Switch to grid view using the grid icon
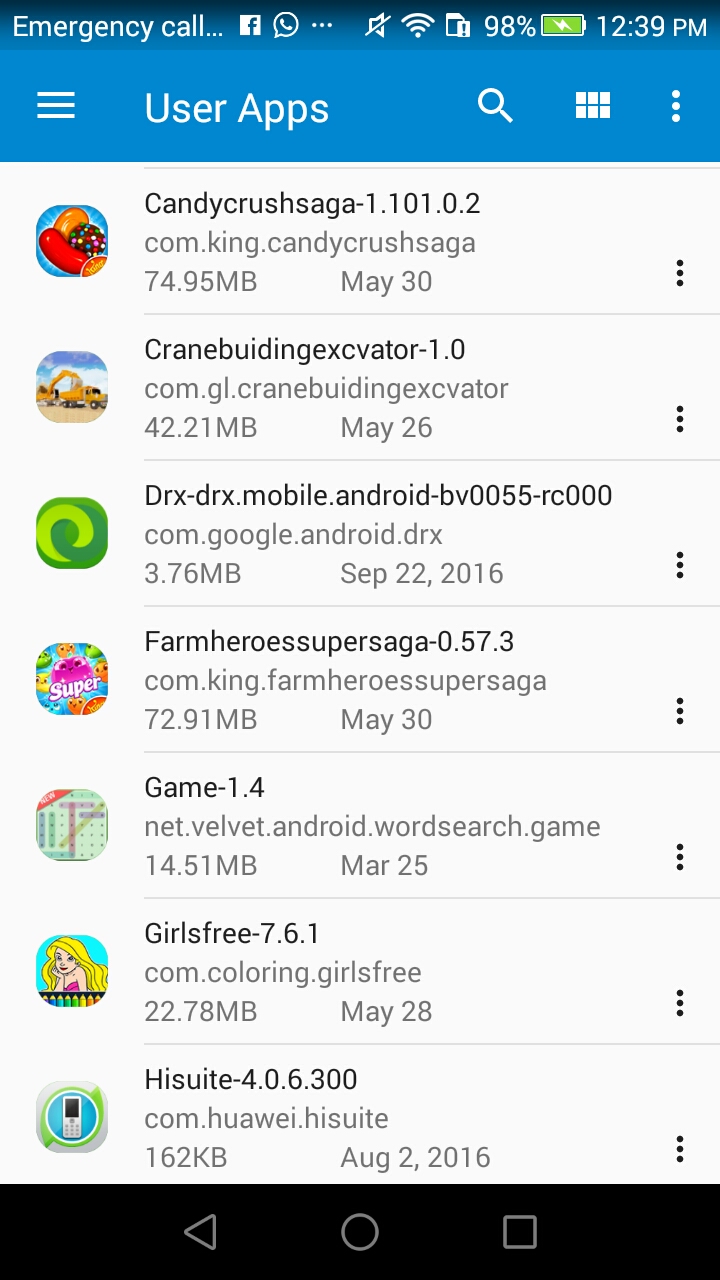 [592, 105]
